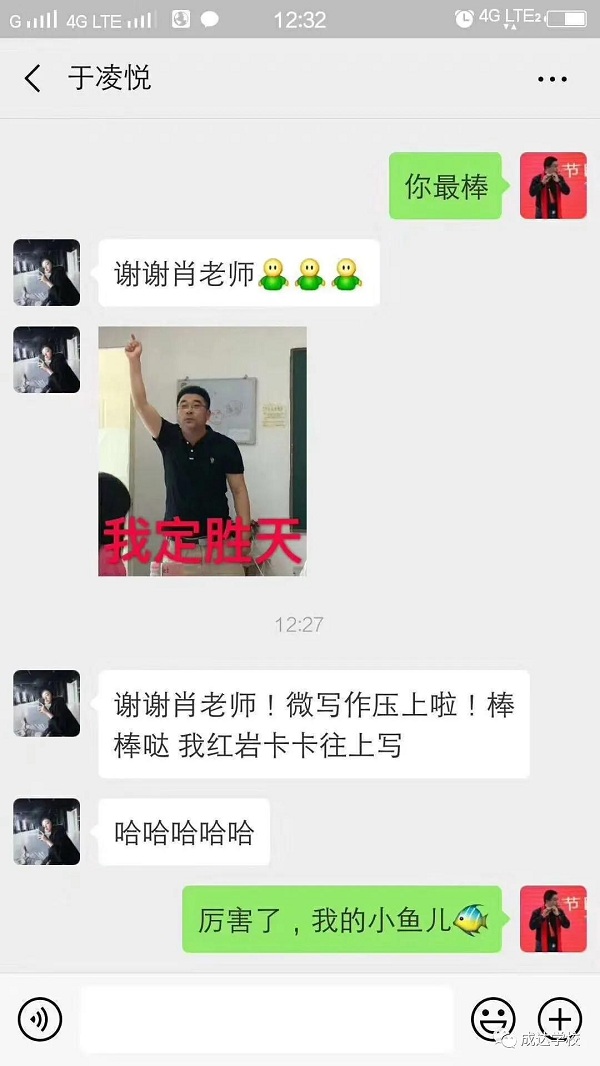Open the 我定胜天 photo message
Screen dimensions: 600x1066
(202, 451)
